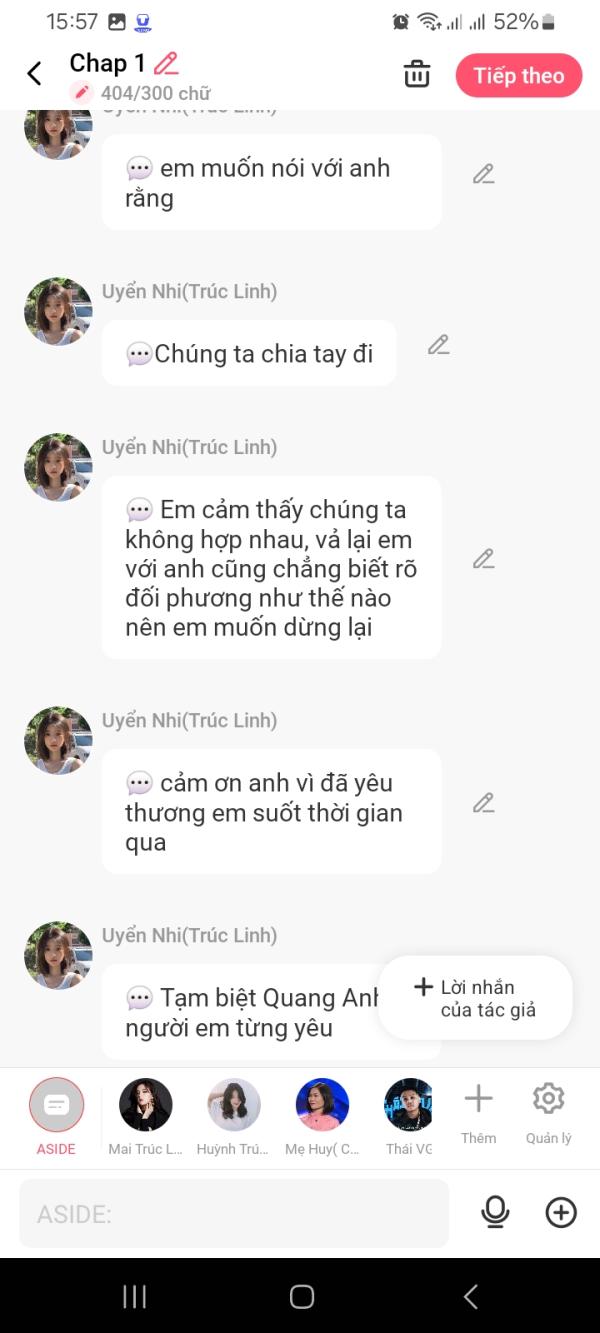Edit the message "Chúng ta chia tay đi"
600x1333 pixels.
tap(439, 345)
